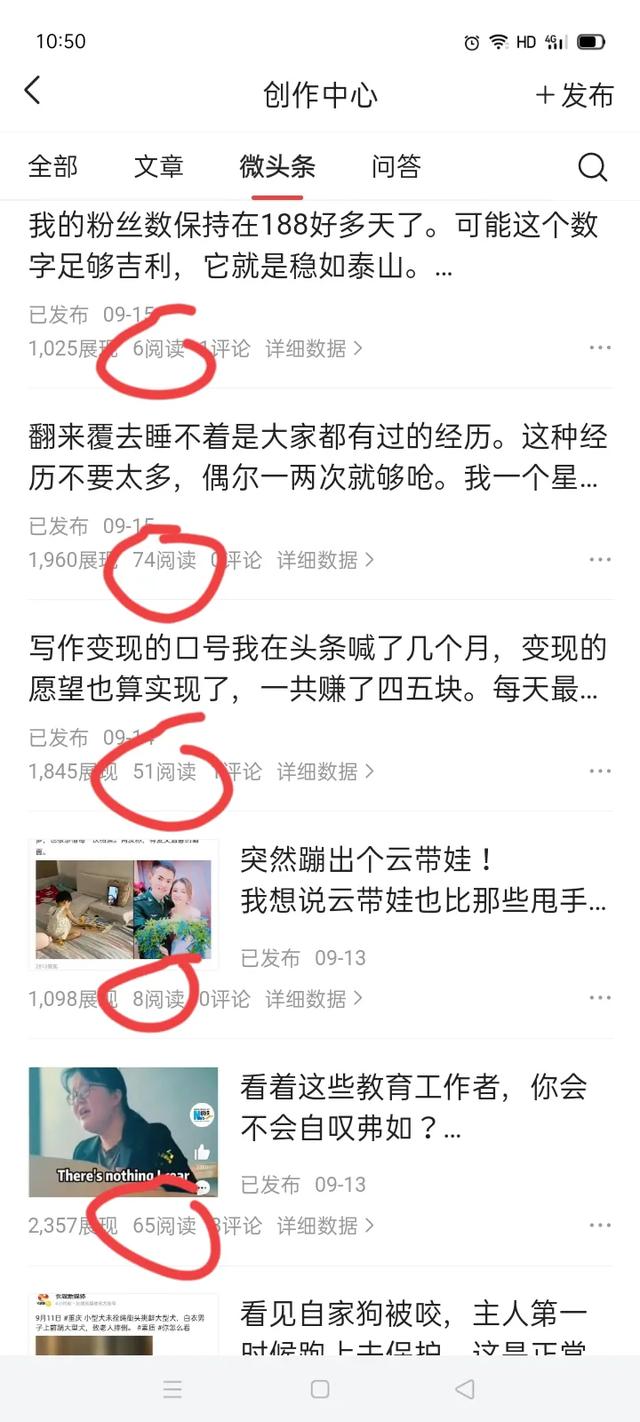Open more options for the 2,357展现 post
The height and width of the screenshot is (1422, 640).
[600, 1225]
